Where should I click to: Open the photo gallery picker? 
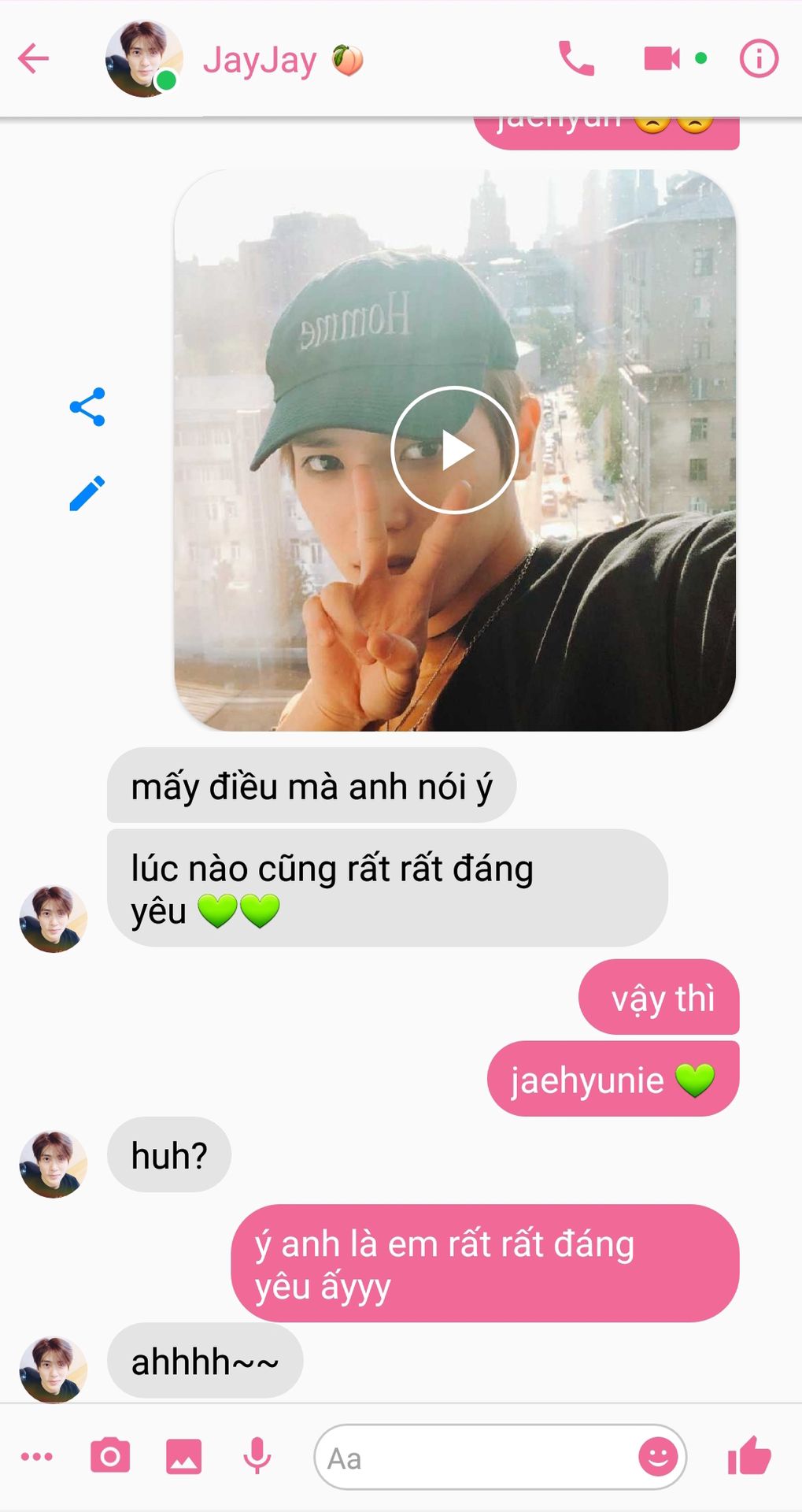point(184,1457)
